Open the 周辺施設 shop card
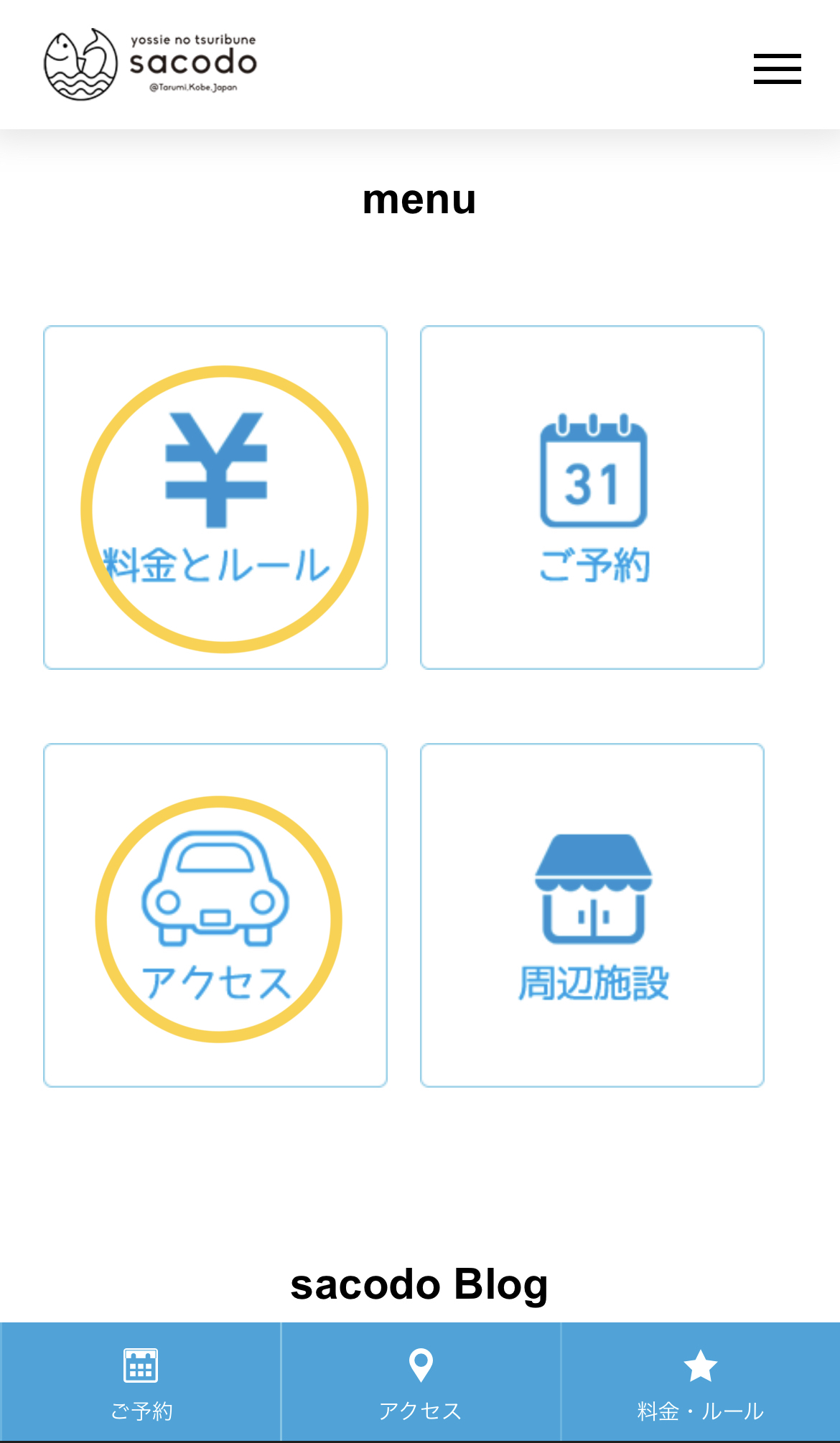This screenshot has height=1443, width=840. coord(592,915)
